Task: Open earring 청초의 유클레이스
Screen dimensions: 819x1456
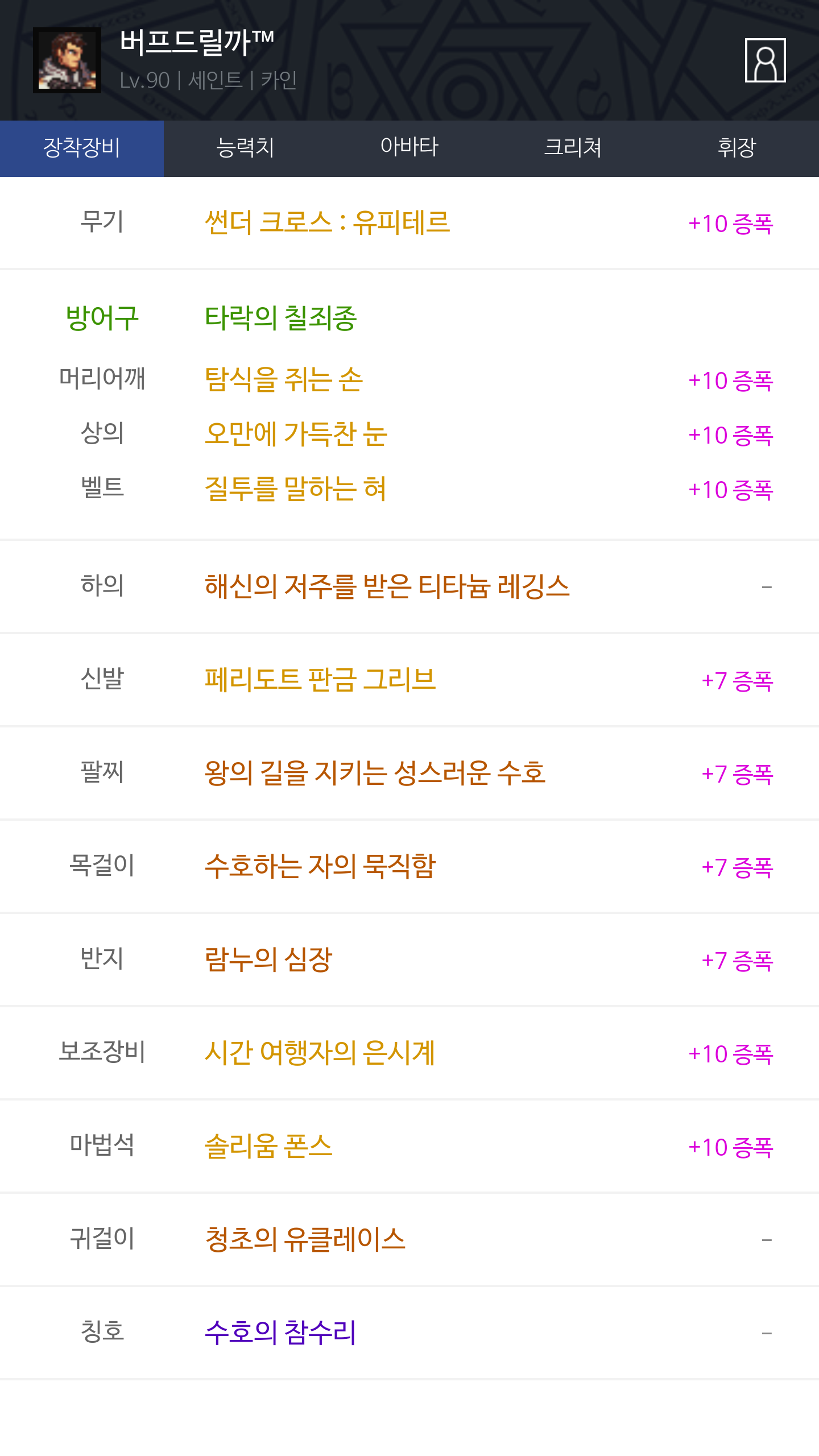Action: point(305,1239)
